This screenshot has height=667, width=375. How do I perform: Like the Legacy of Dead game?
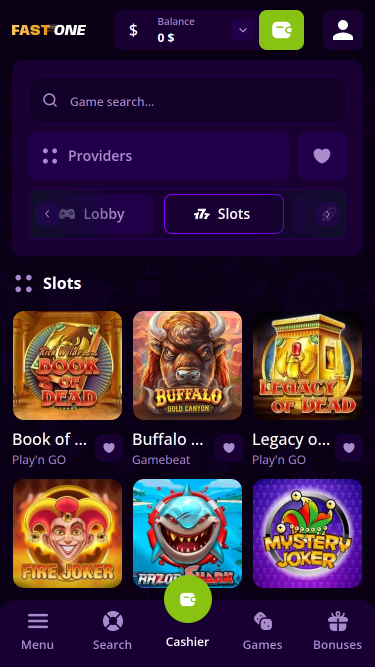349,448
